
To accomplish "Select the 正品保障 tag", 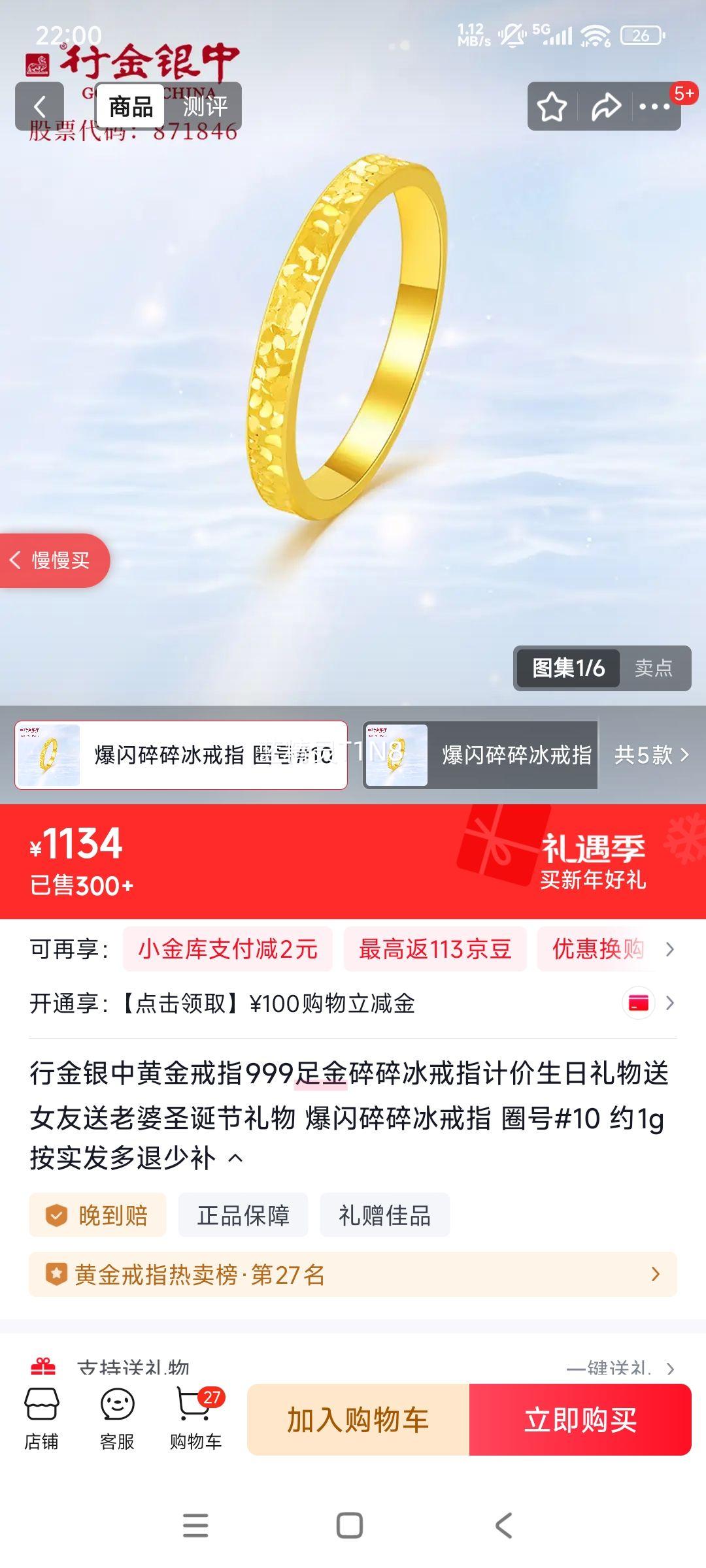I will [x=243, y=1215].
